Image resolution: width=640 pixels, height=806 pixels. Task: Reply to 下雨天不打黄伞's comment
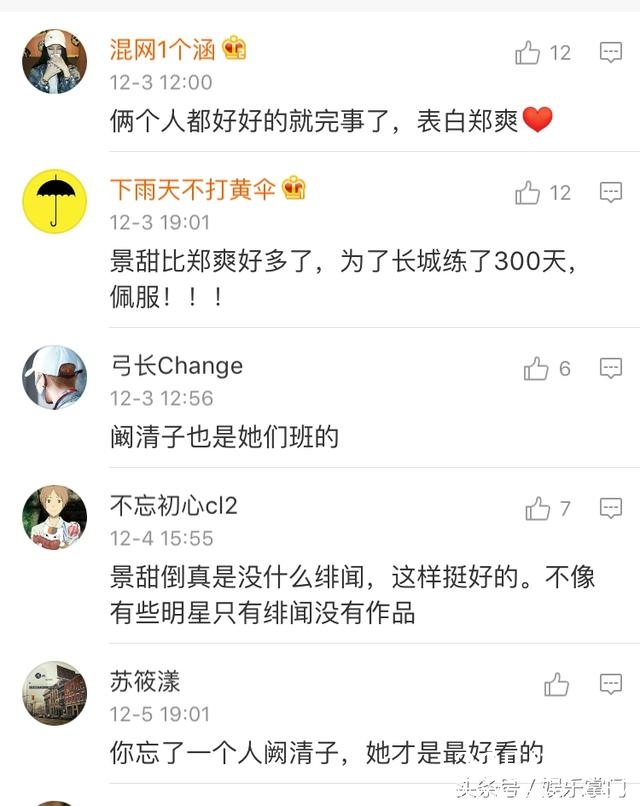pyautogui.click(x=611, y=192)
